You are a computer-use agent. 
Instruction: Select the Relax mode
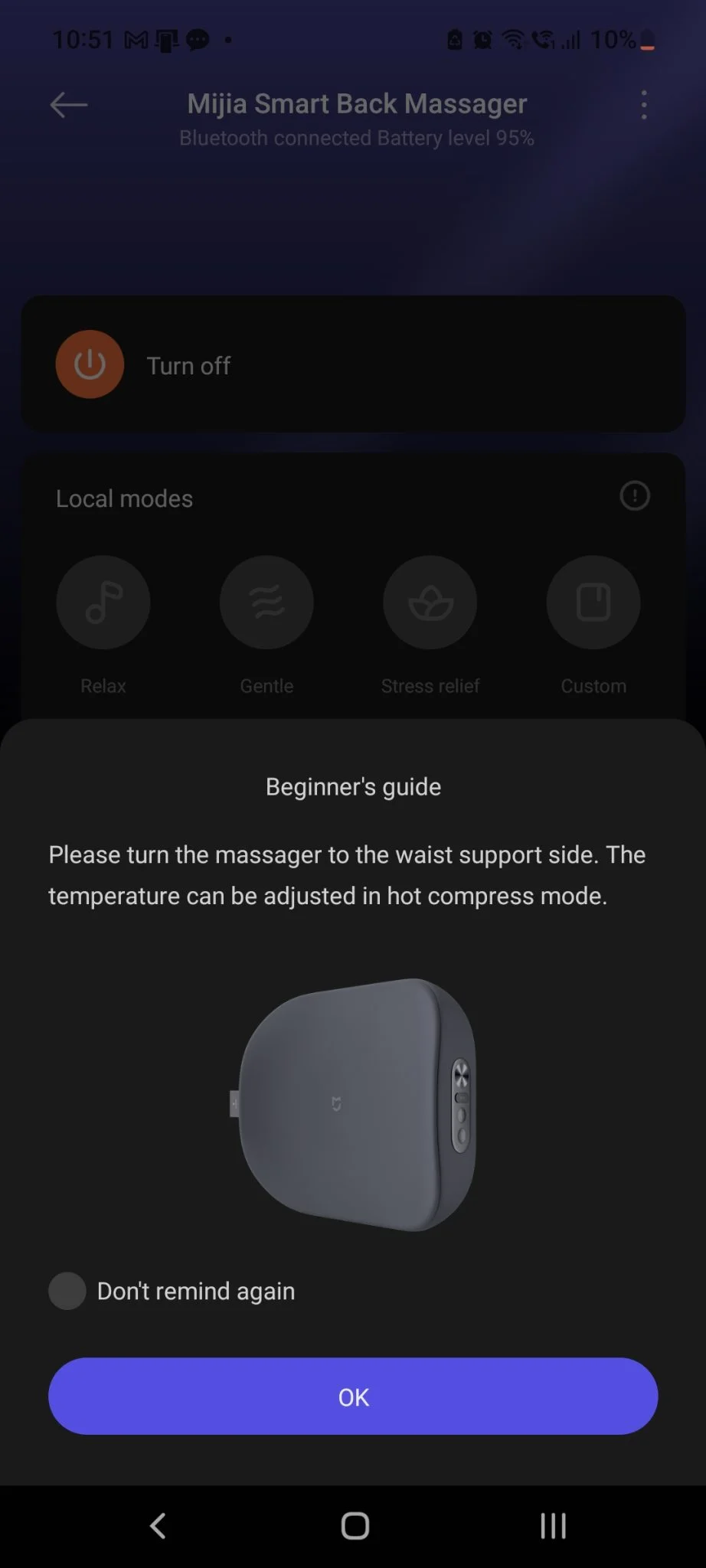103,603
